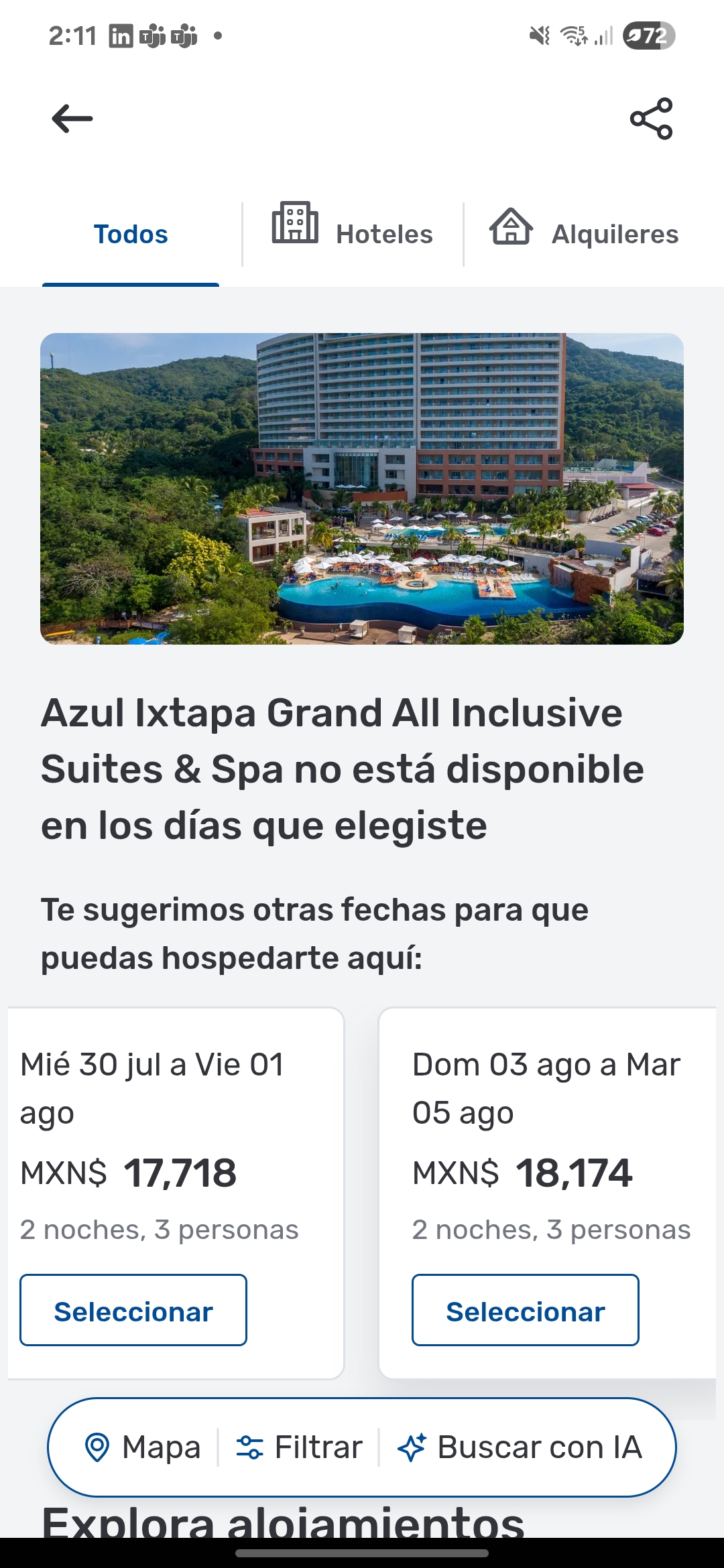Start Buscar con IA search
The height and width of the screenshot is (1568, 724).
point(520,1447)
